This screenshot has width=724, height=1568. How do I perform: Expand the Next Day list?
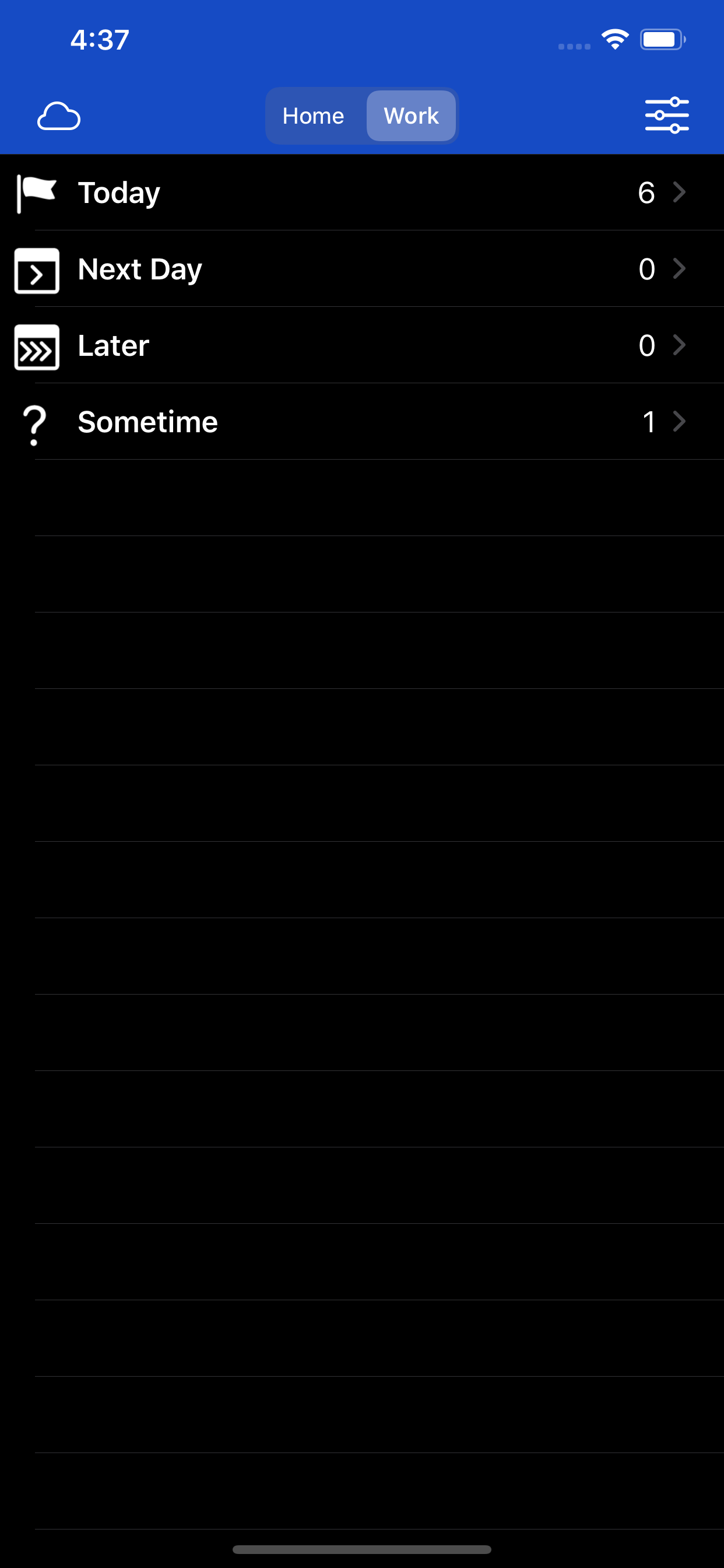680,269
